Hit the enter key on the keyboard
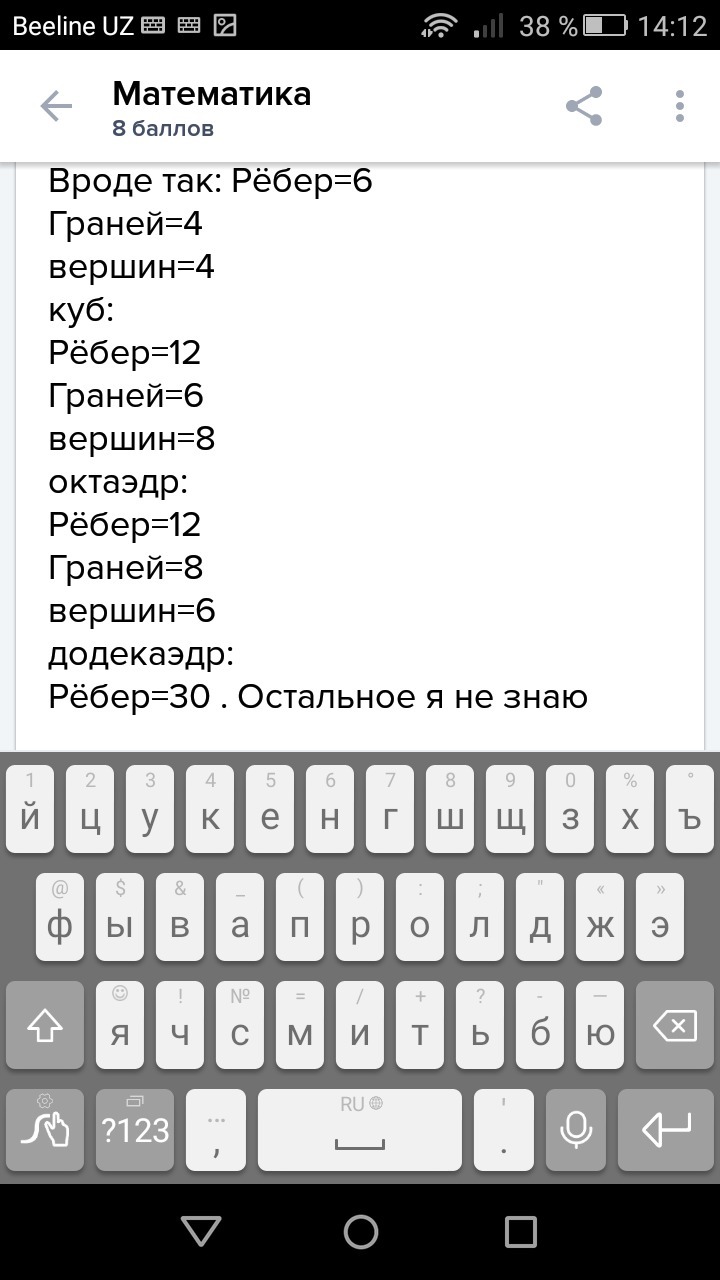This screenshot has height=1280, width=720. tap(666, 1130)
